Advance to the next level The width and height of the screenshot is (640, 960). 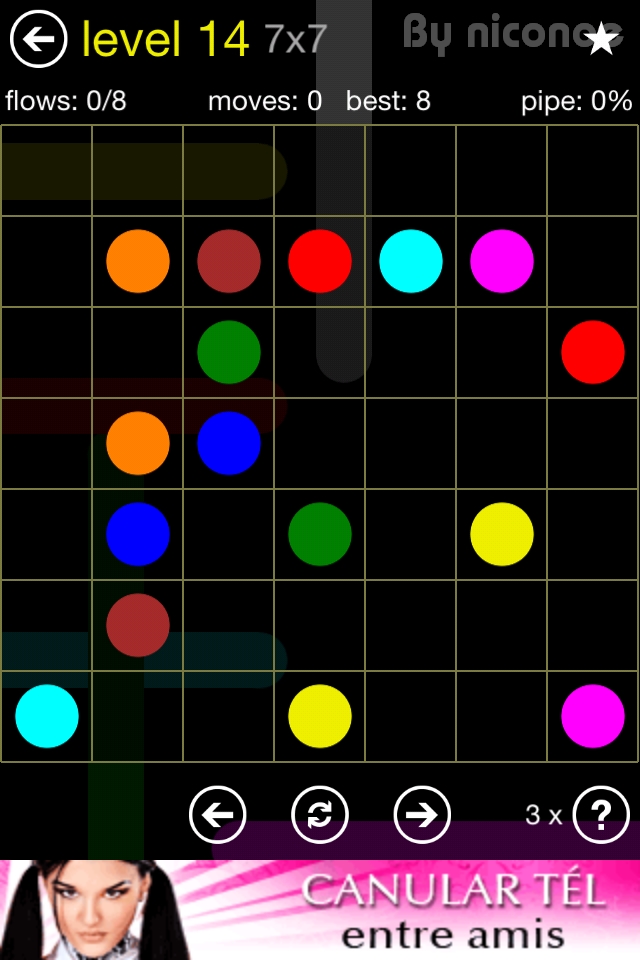click(422, 815)
